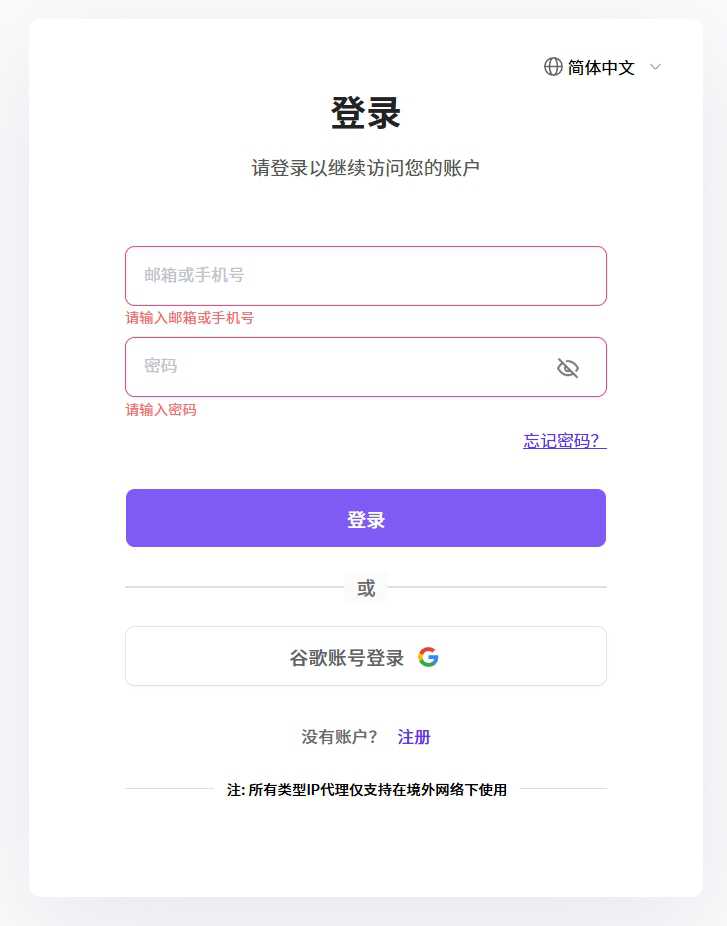
Task: Tap the purple 登录 button
Action: pyautogui.click(x=365, y=518)
